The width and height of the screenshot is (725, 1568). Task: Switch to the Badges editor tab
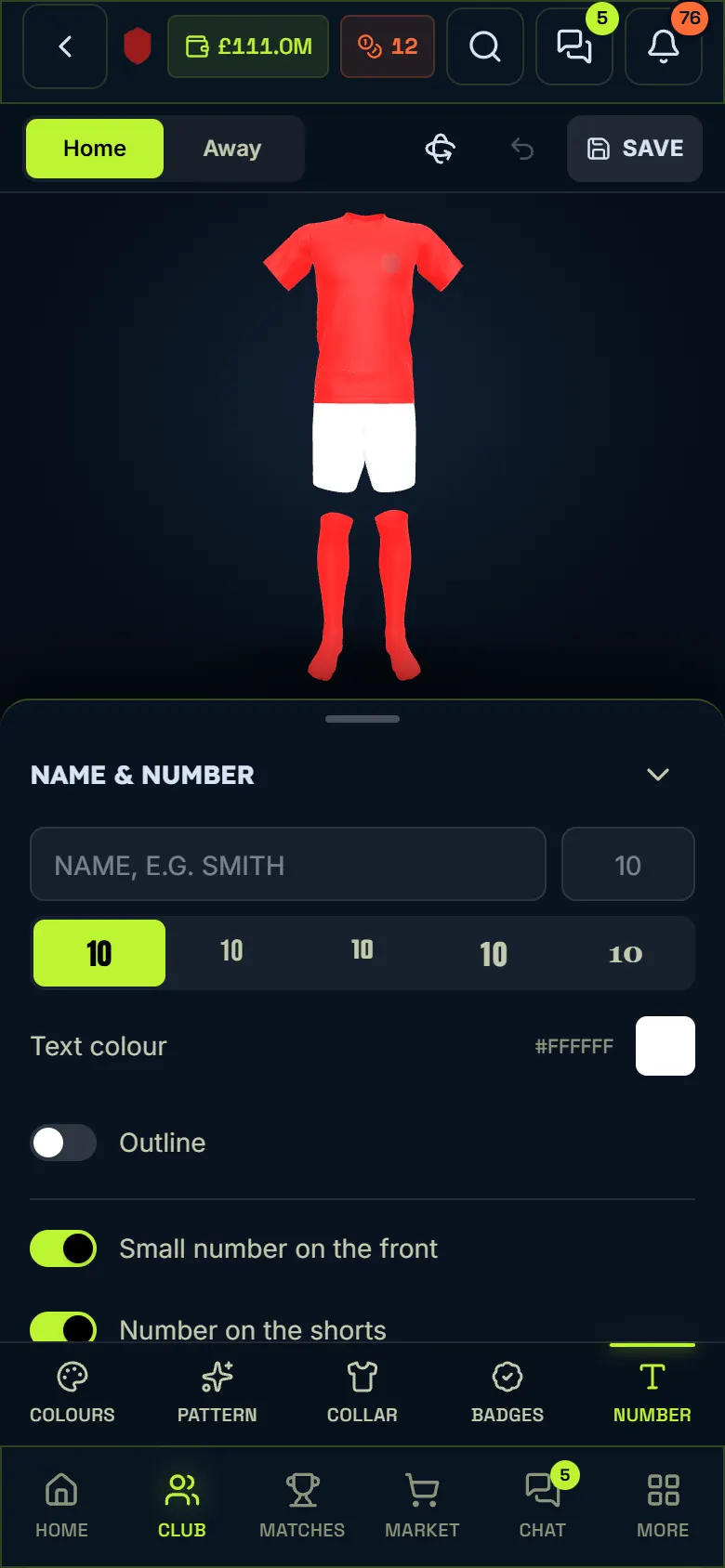tap(507, 1392)
